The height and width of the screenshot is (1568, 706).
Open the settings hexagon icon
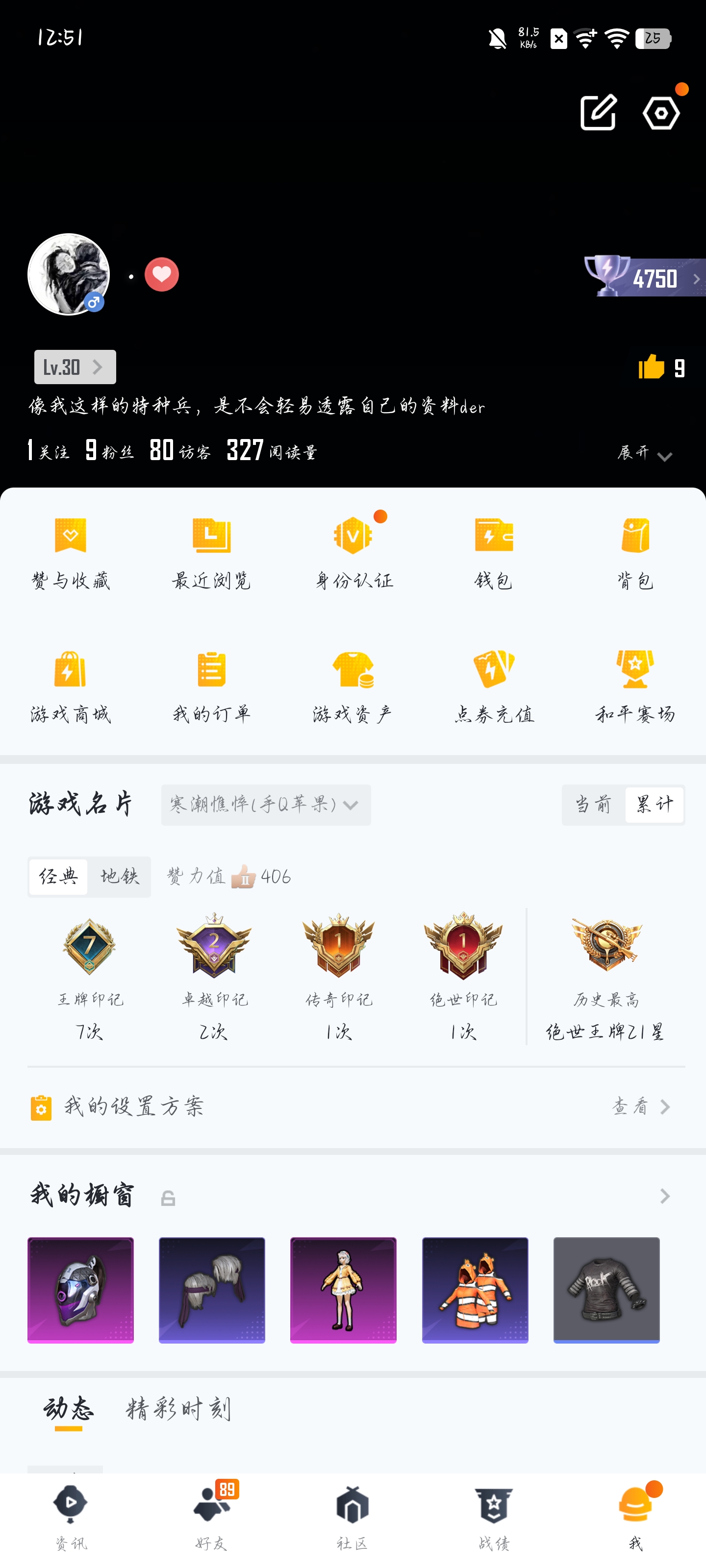661,113
